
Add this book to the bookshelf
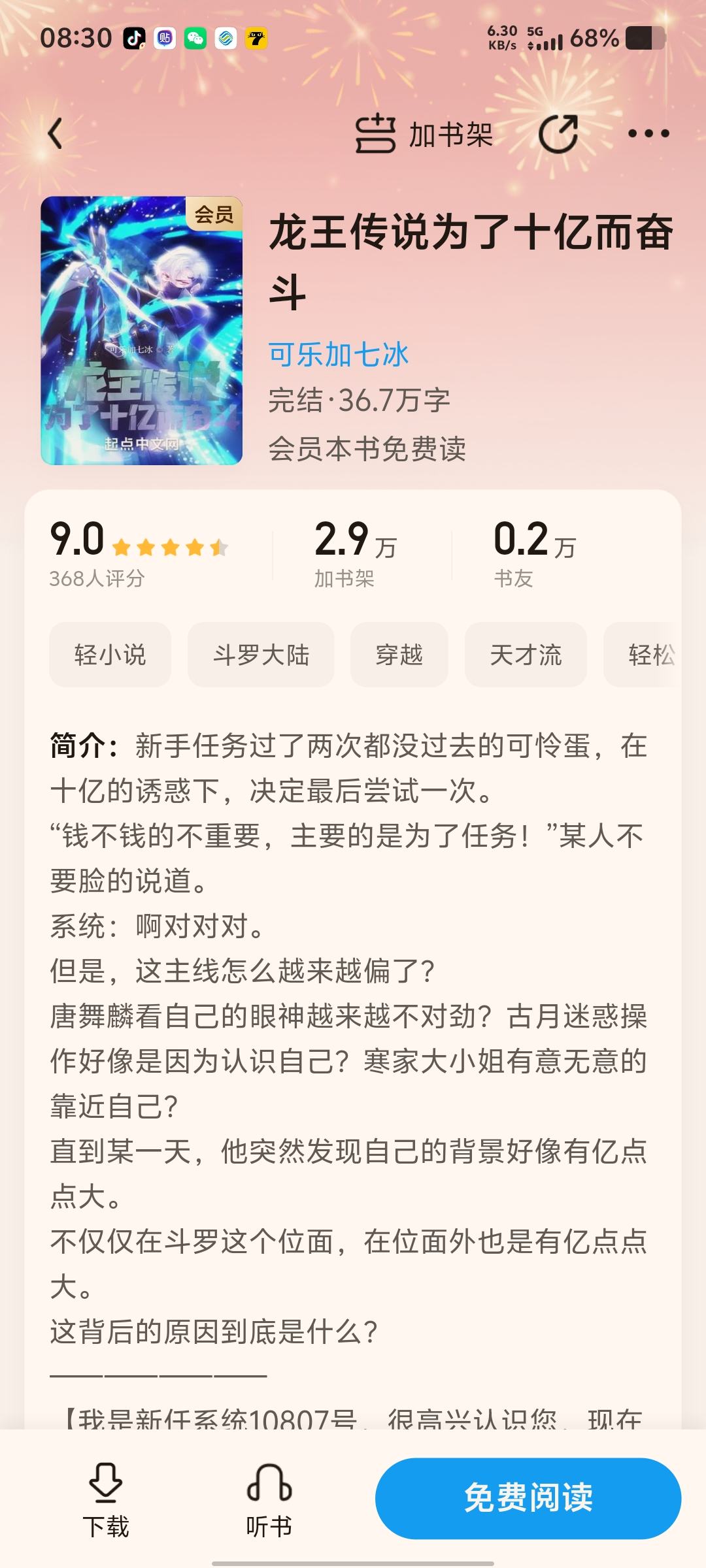[424, 134]
